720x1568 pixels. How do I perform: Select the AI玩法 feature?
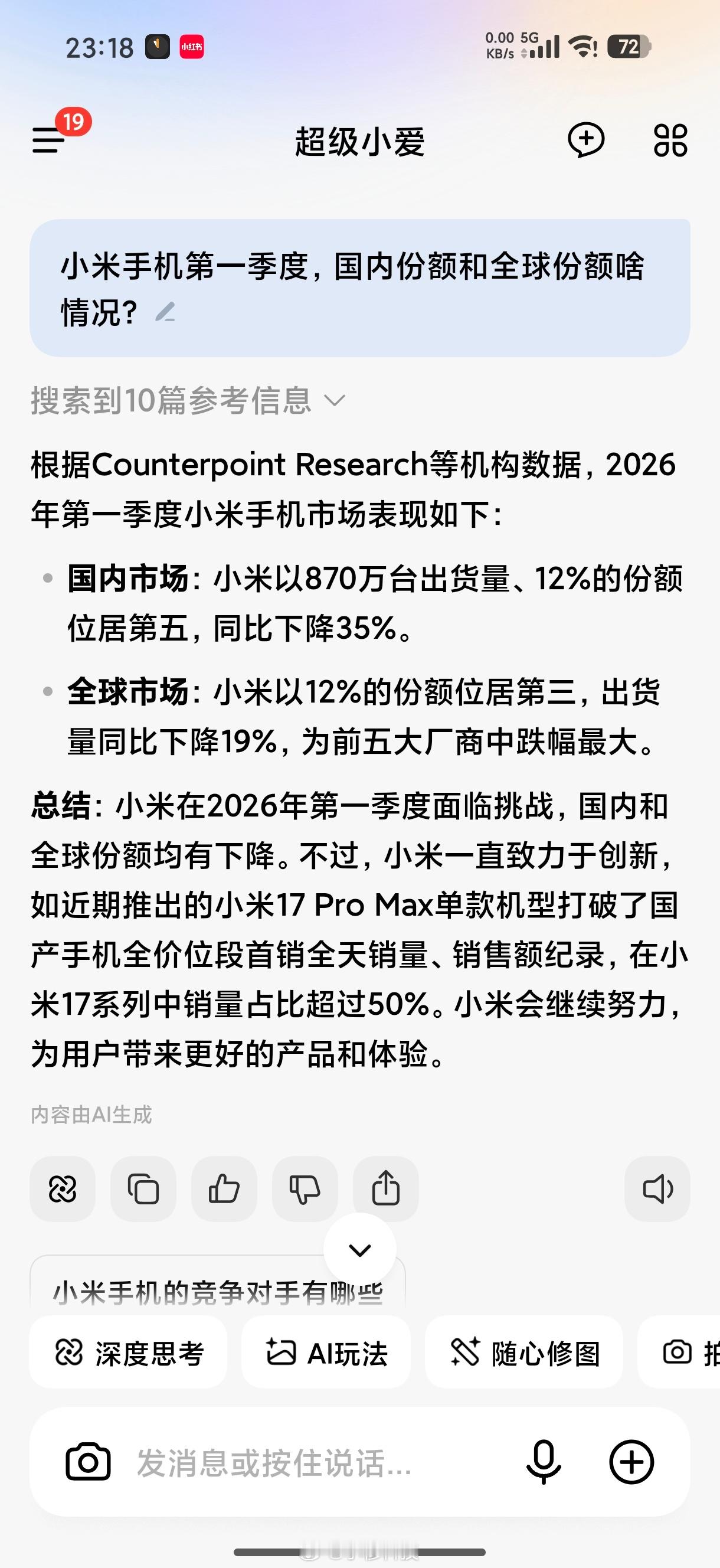coord(326,1354)
